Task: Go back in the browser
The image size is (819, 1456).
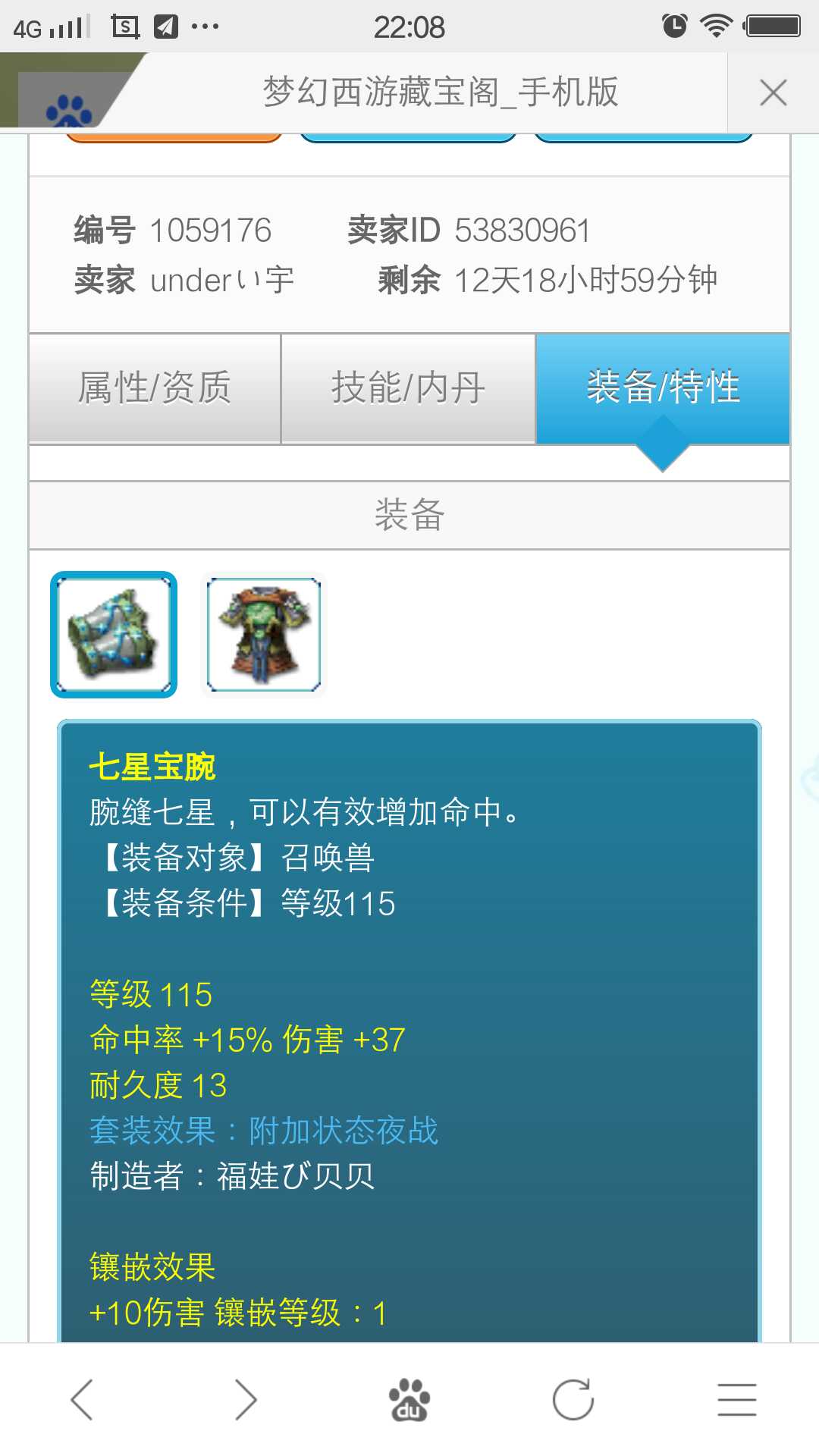Action: point(82,1399)
